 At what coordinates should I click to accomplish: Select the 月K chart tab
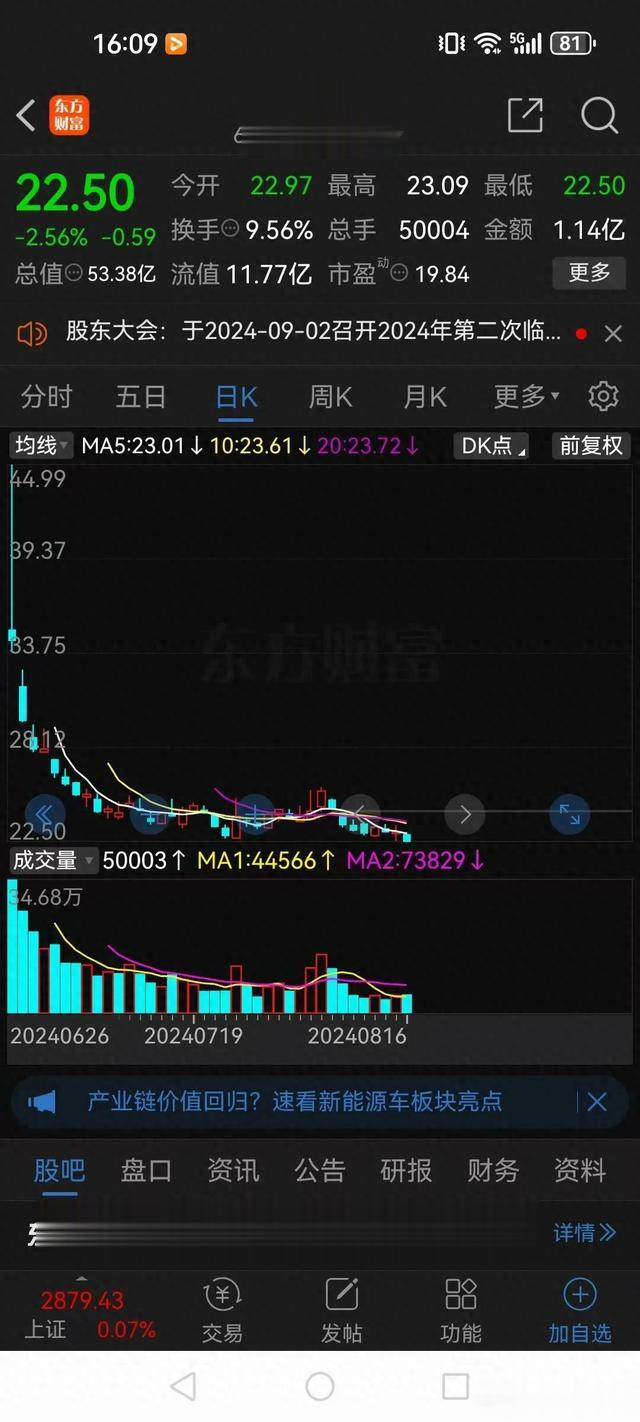[424, 396]
